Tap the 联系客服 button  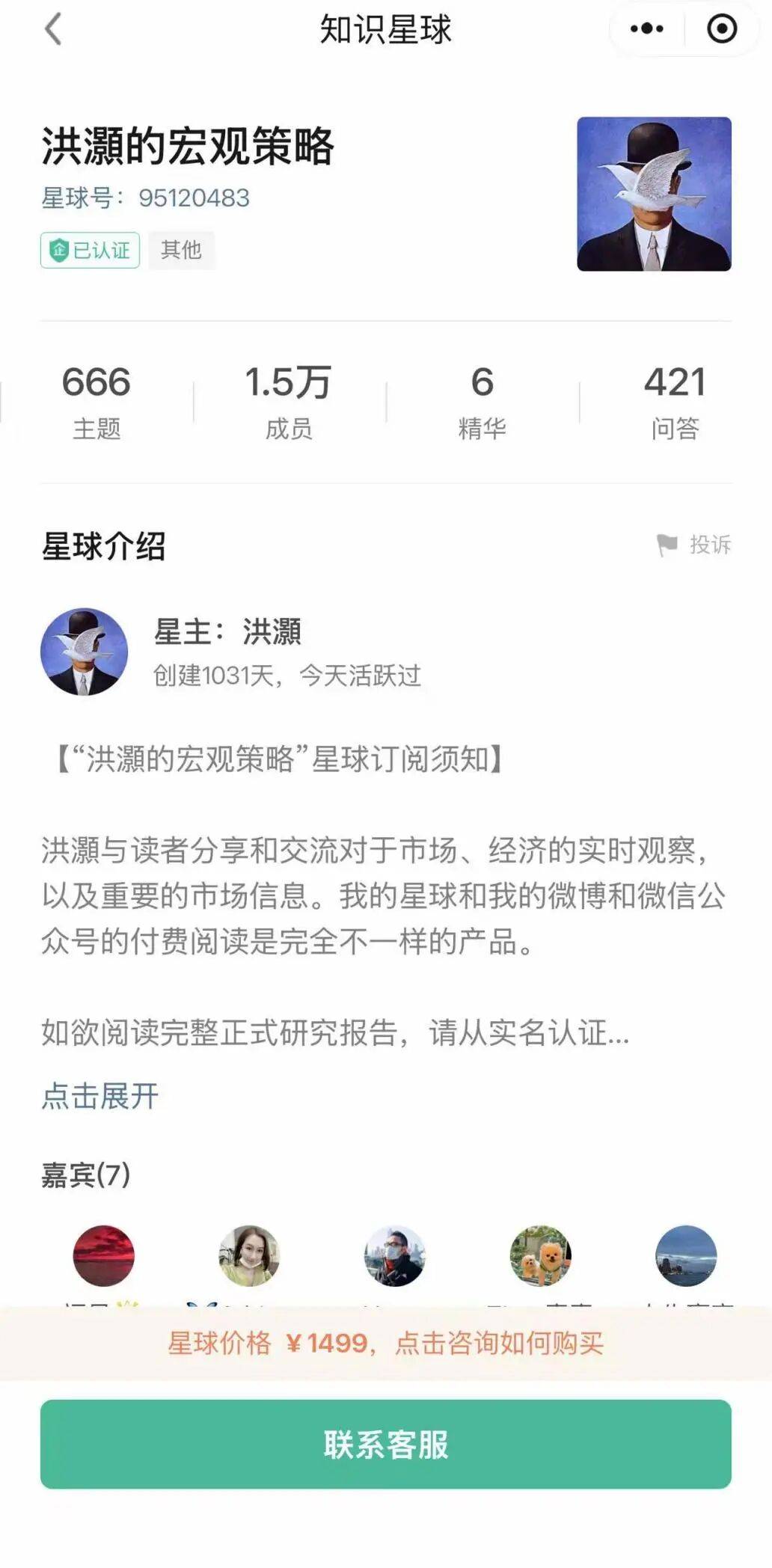click(x=386, y=1444)
